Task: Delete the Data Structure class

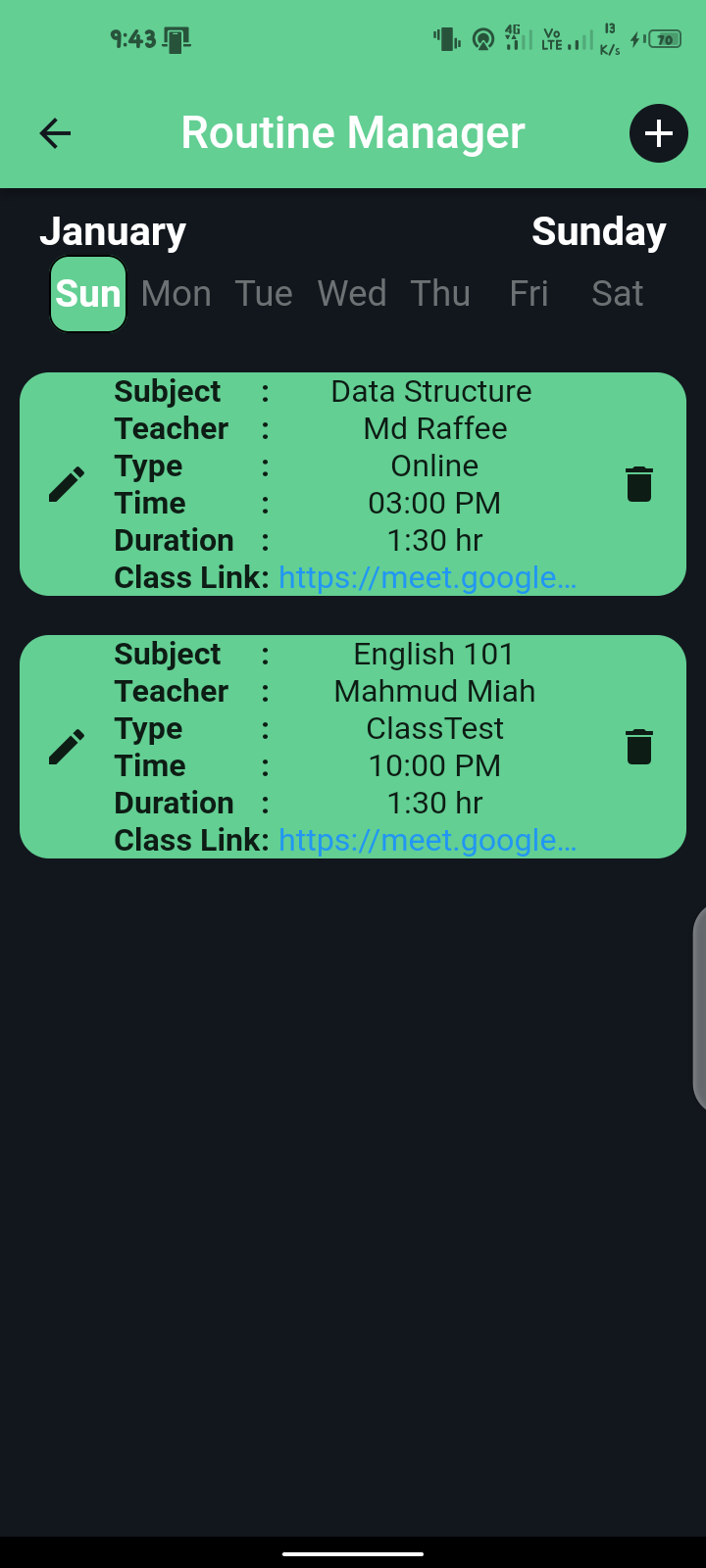Action: pos(638,484)
